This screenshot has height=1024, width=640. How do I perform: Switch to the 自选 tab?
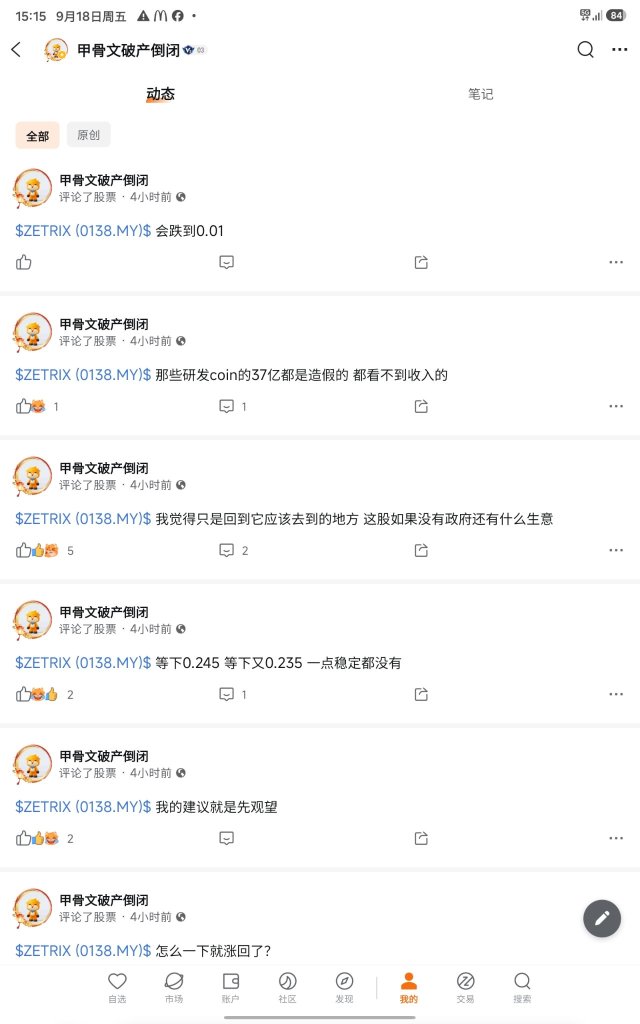[x=117, y=987]
